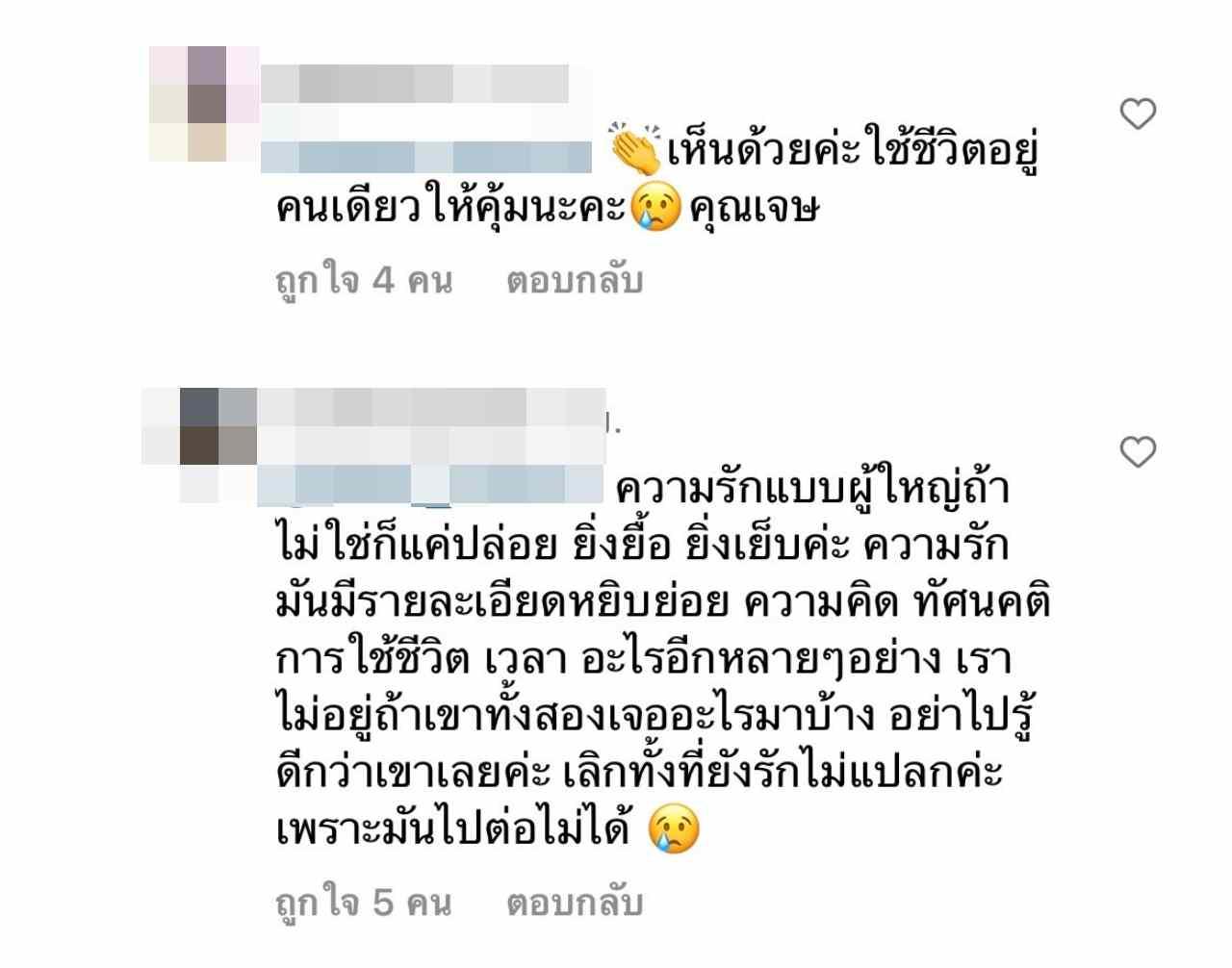1232x968 pixels.
Task: Like the comment starting ความรักแบบผู้ใหญ่
Action: [x=1138, y=451]
